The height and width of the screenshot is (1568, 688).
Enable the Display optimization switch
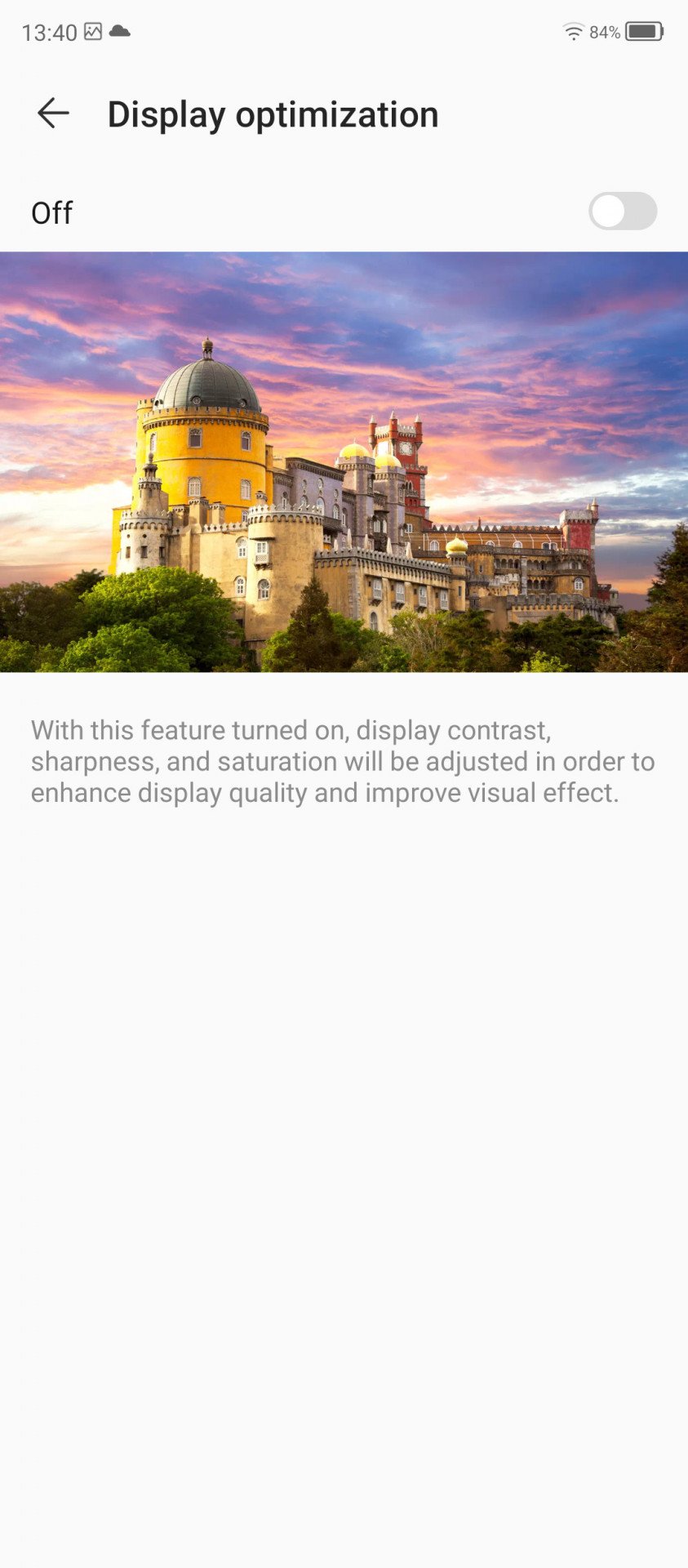pyautogui.click(x=623, y=212)
